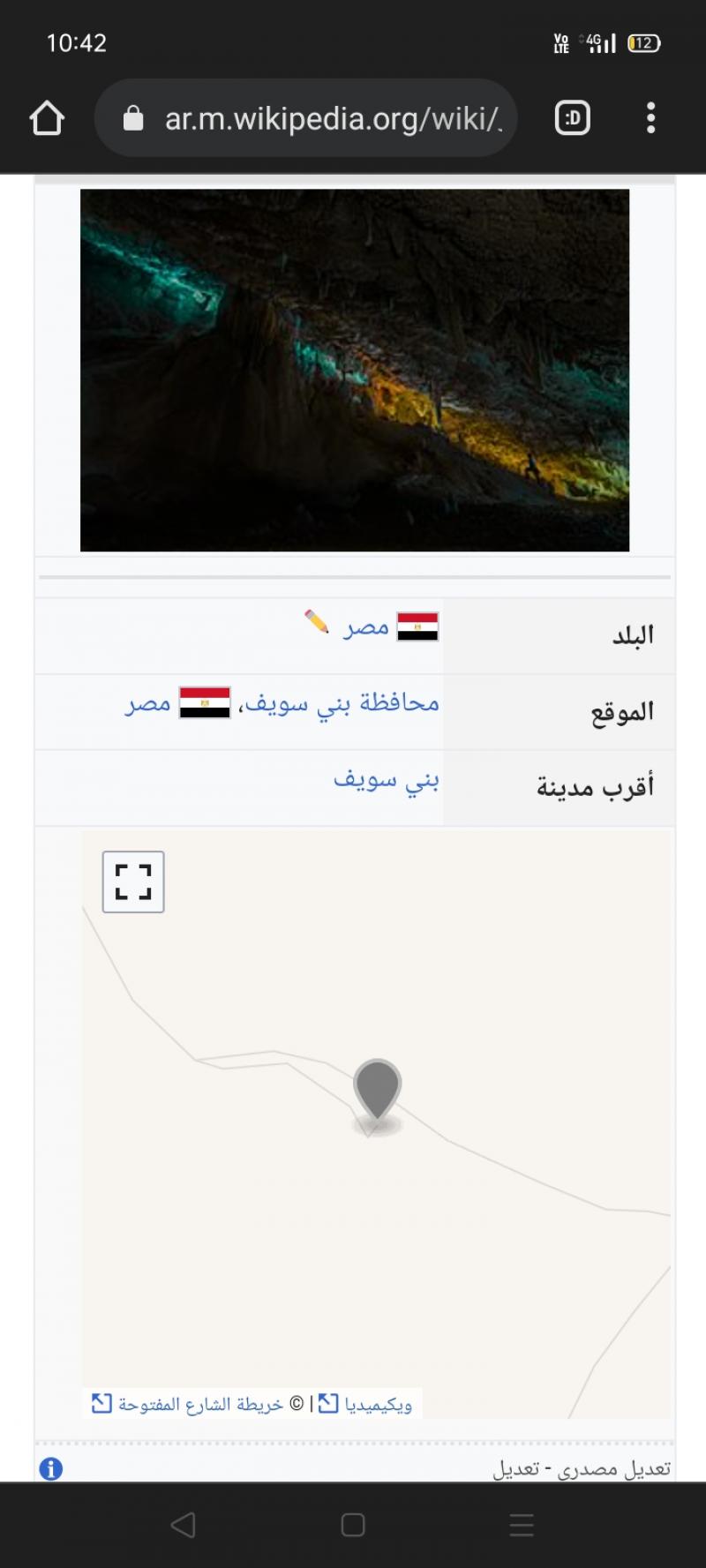This screenshot has height=1568, width=706.
Task: Open the cave photo in the infobox
Action: (x=355, y=370)
